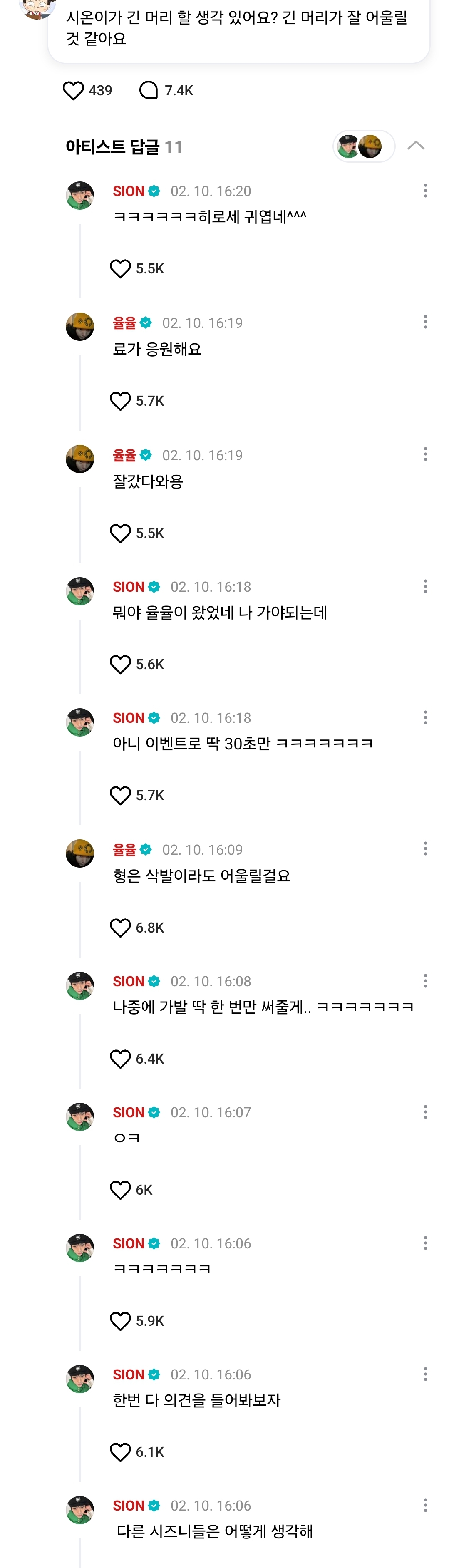Screen dimensions: 449x1568
Task: Like 율율's reply '료가 응원해요'
Action: [120, 401]
